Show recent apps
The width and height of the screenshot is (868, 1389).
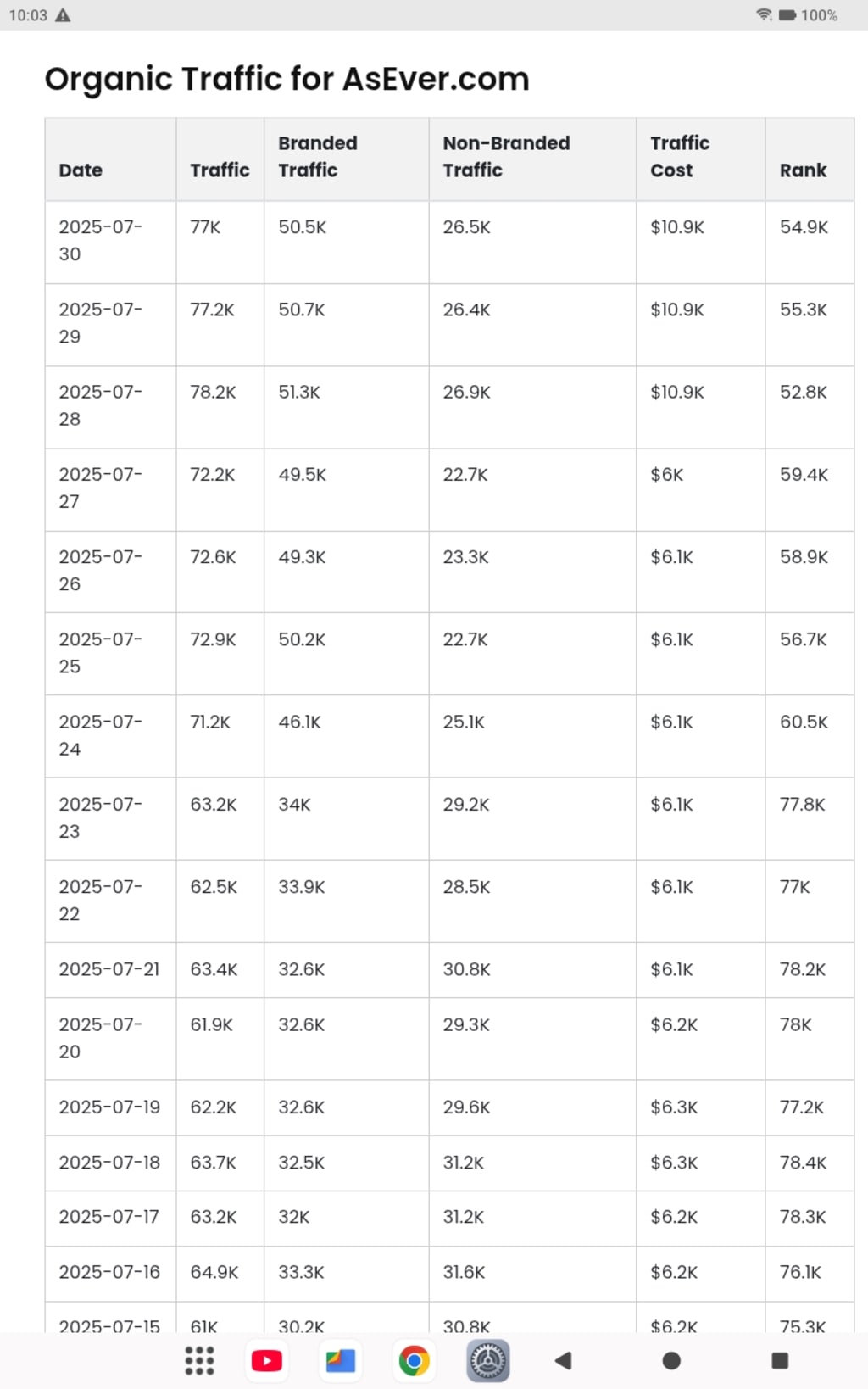pos(780,1360)
